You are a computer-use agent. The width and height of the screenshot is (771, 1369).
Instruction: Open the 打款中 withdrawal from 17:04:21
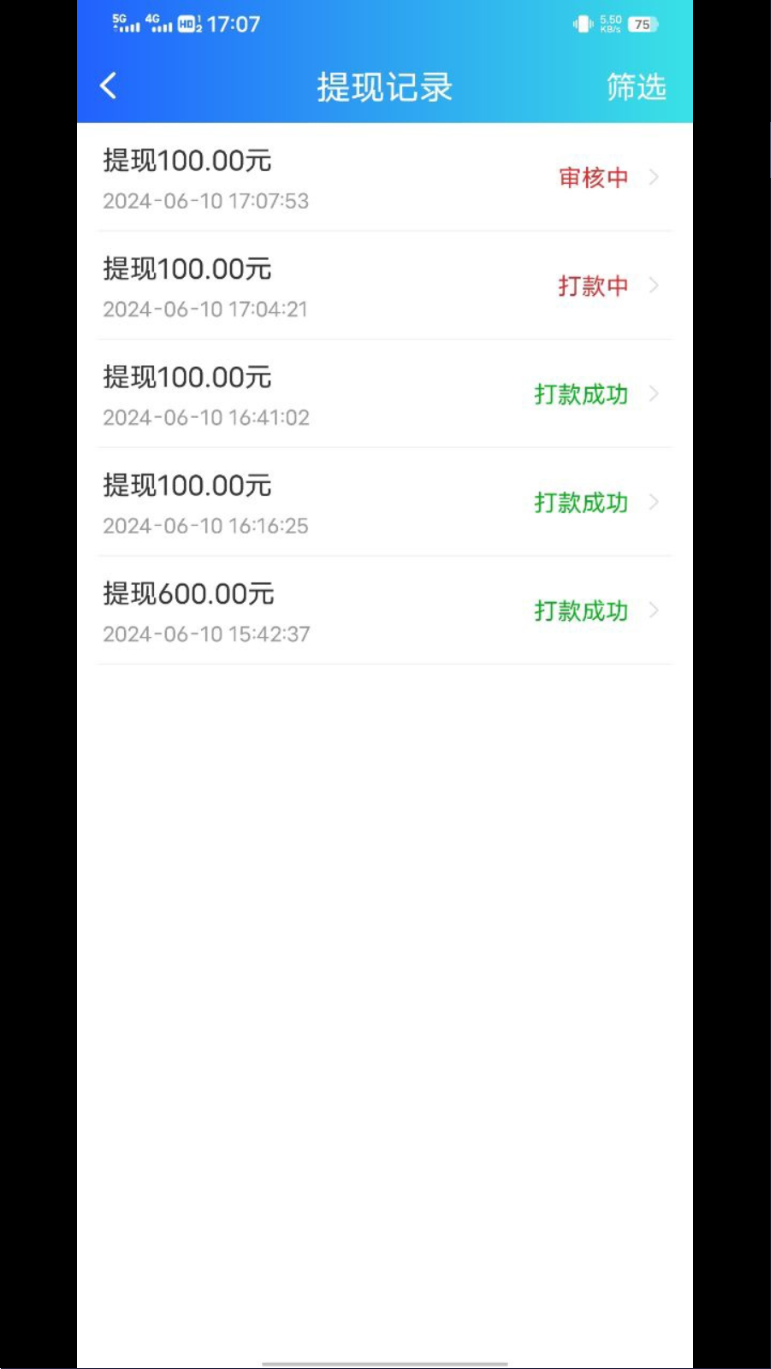click(x=385, y=286)
